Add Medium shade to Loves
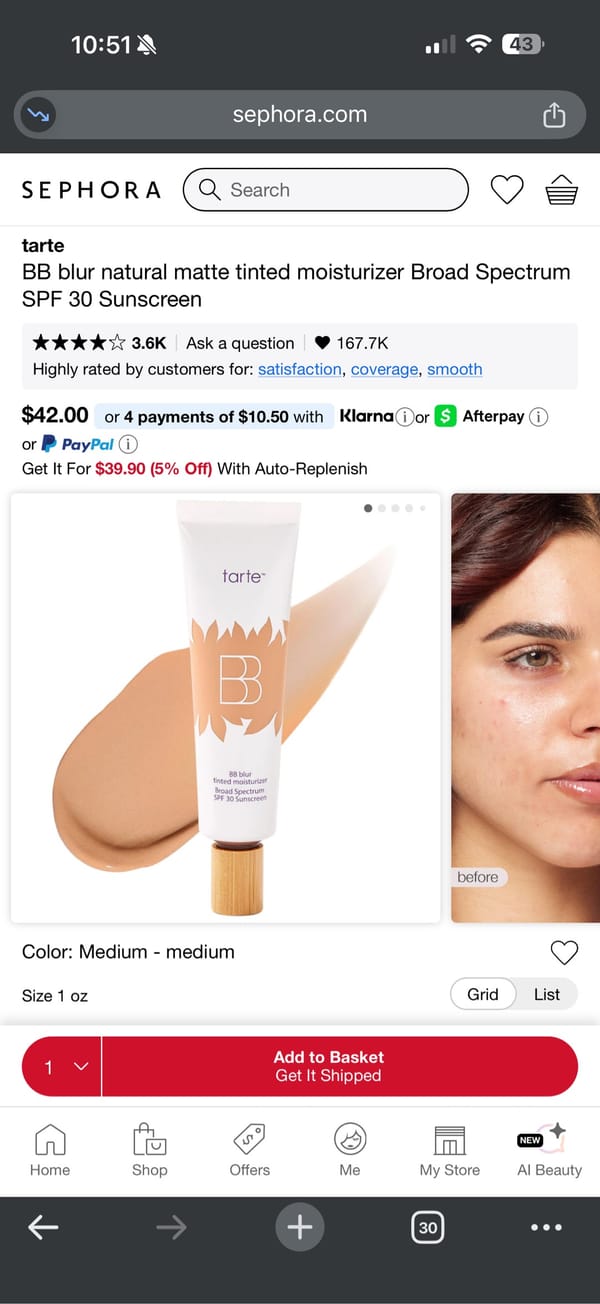Screen dimensions: 600x1304 (x=564, y=952)
